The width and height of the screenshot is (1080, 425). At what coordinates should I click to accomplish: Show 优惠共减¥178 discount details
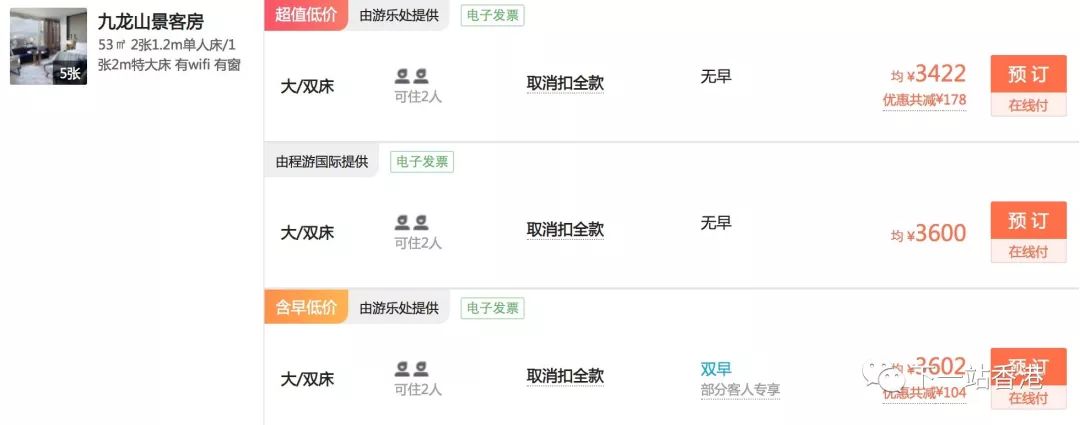click(924, 100)
